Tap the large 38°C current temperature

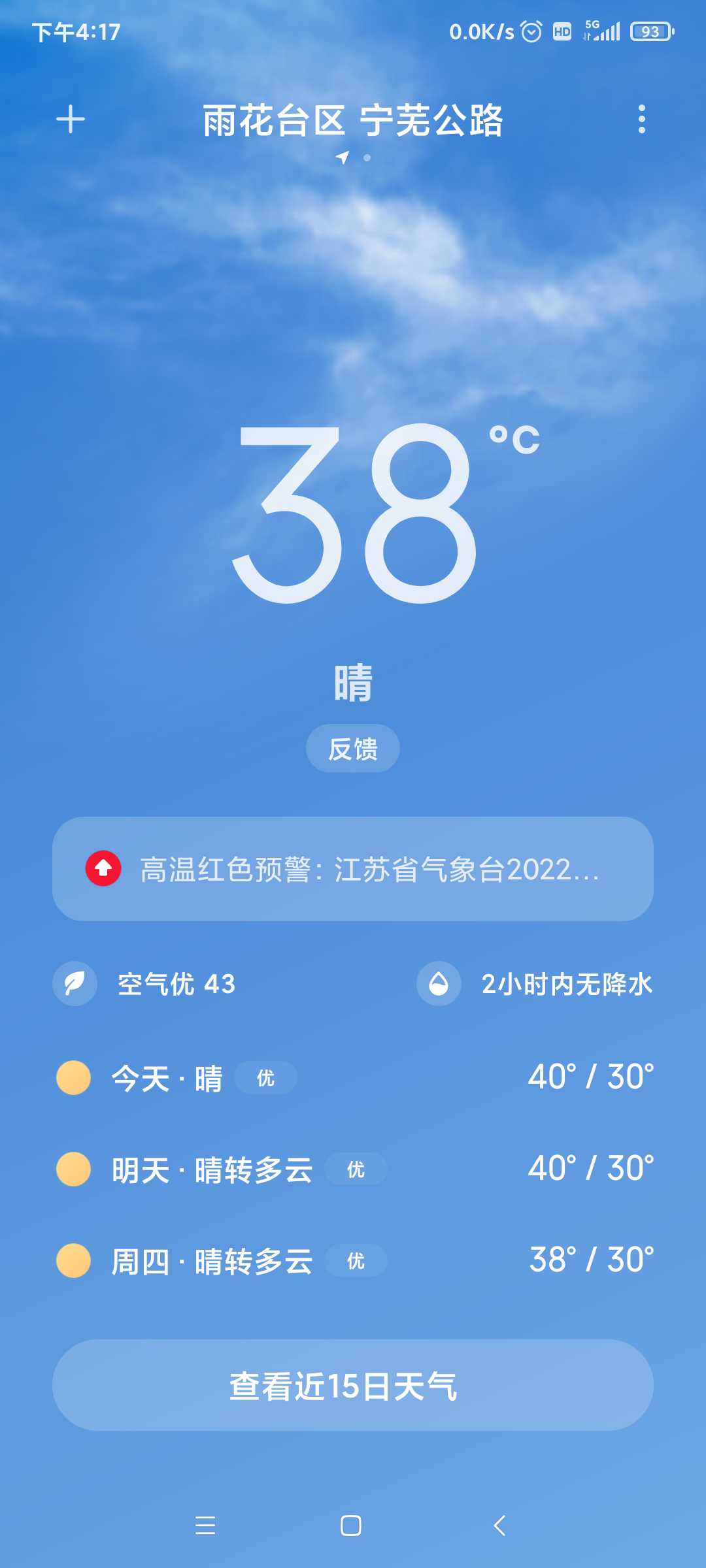click(x=386, y=513)
